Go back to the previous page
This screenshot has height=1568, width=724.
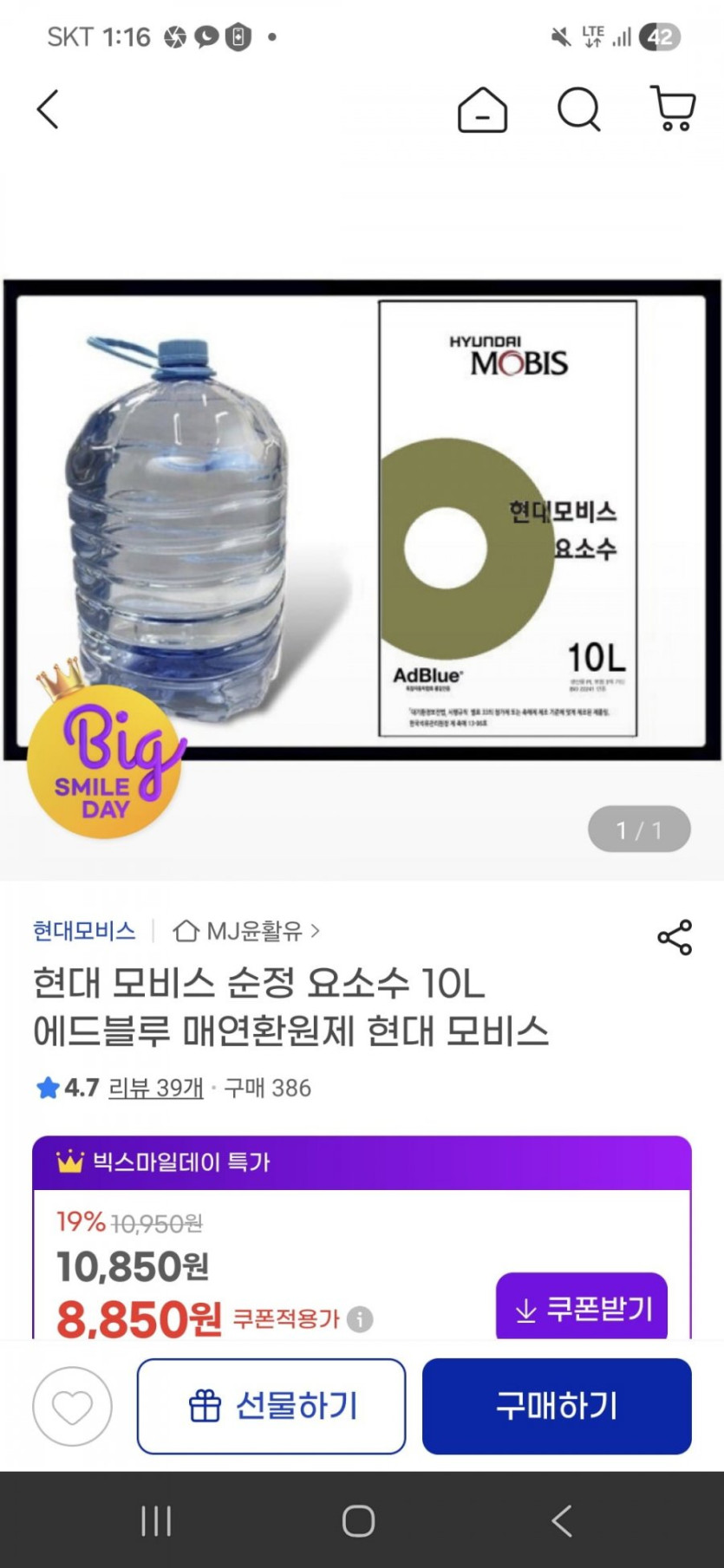point(49,110)
